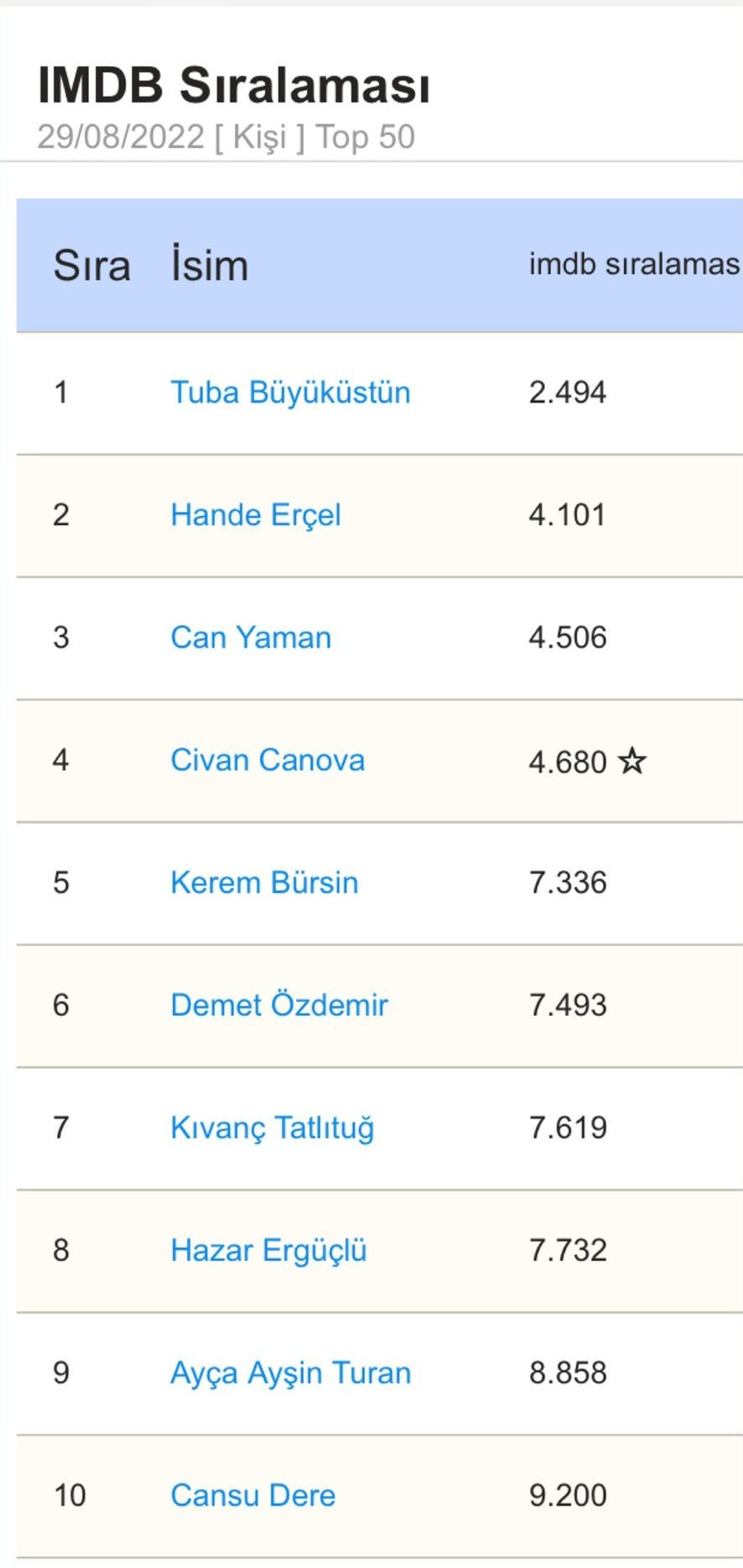Open Demet Özdemir's profile link

click(279, 1005)
